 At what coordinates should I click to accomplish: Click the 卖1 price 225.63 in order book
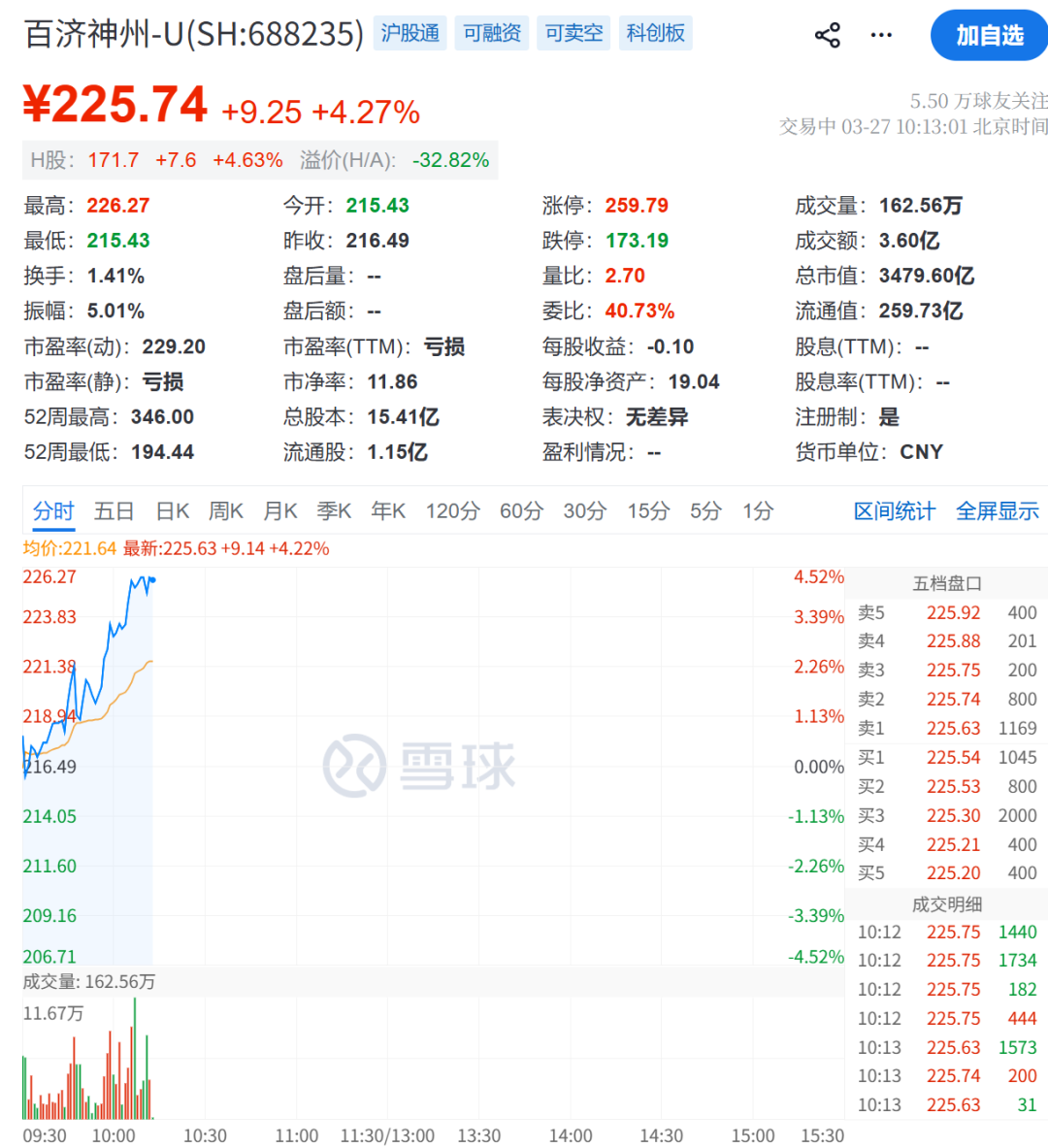coord(953,728)
